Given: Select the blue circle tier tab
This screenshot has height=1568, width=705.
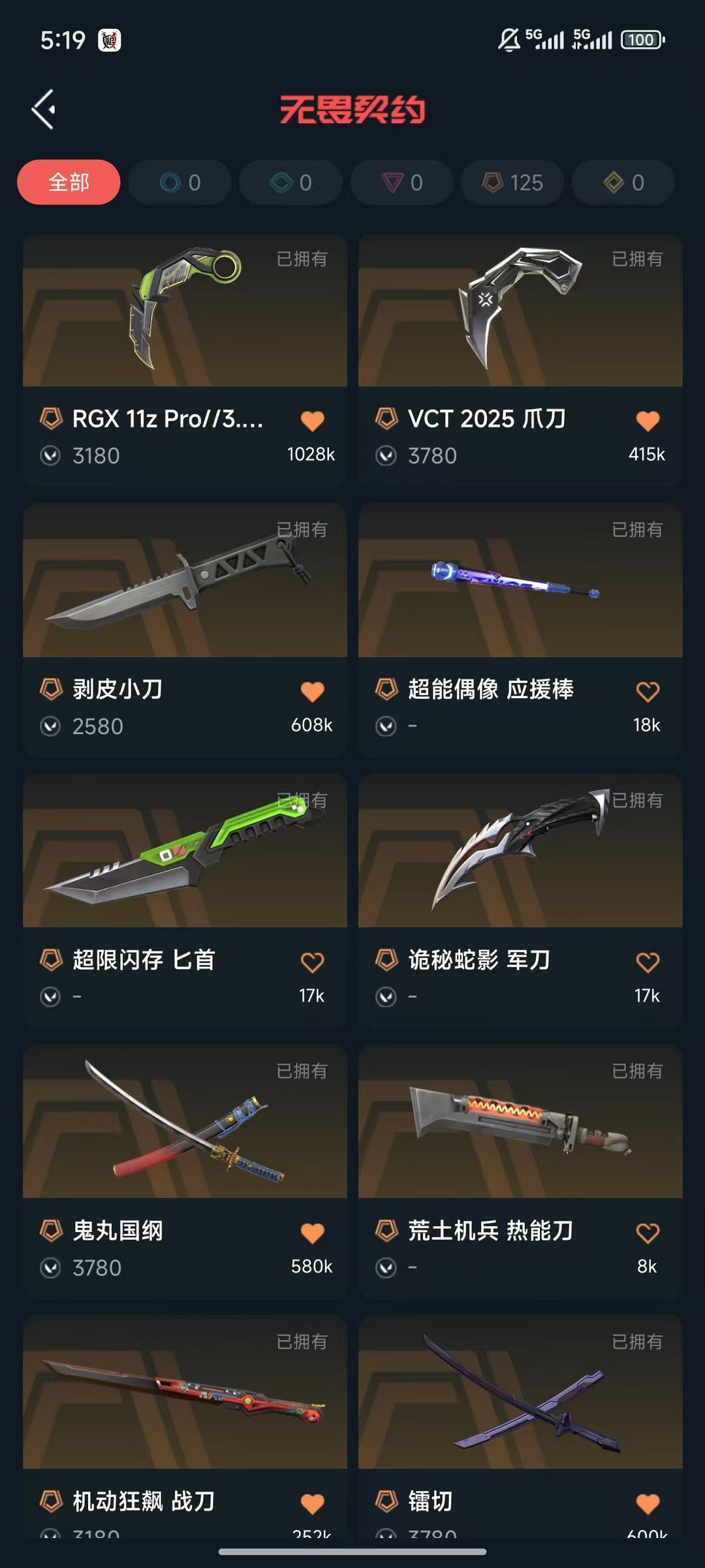Looking at the screenshot, I should click(x=180, y=182).
